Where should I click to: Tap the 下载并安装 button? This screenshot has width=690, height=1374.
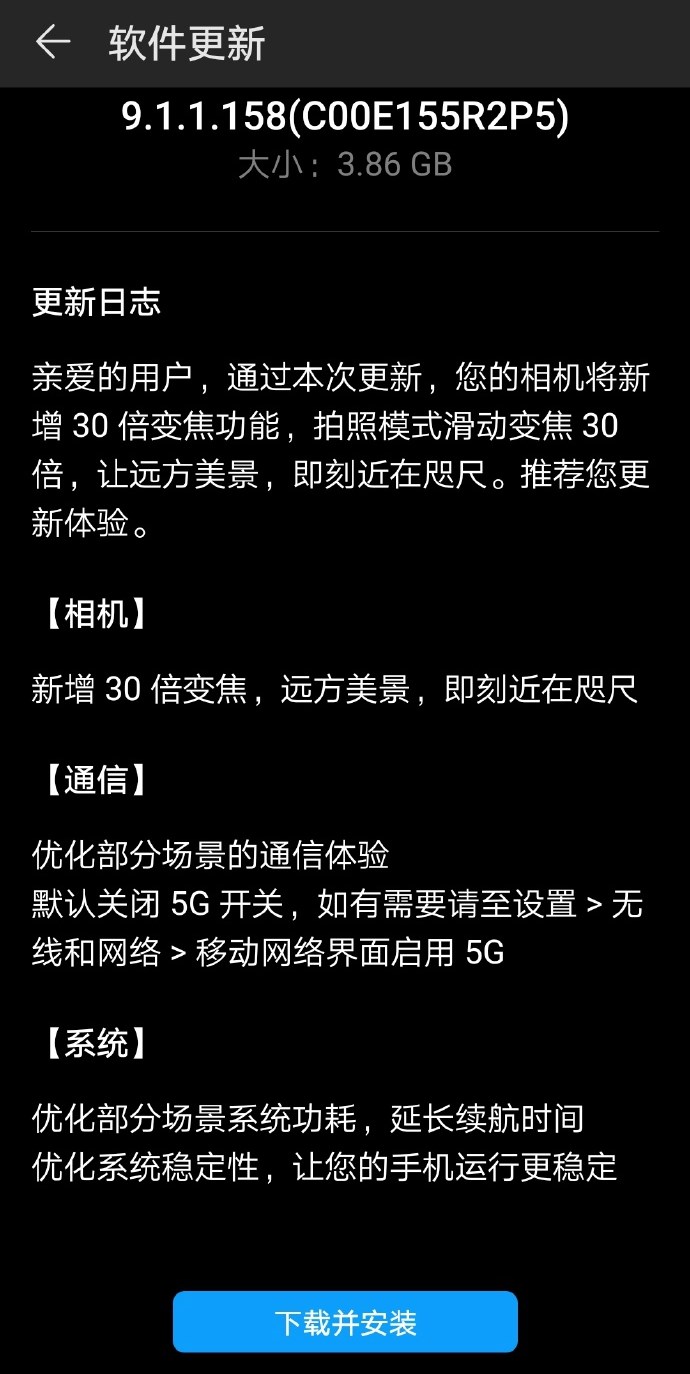[x=345, y=1322]
